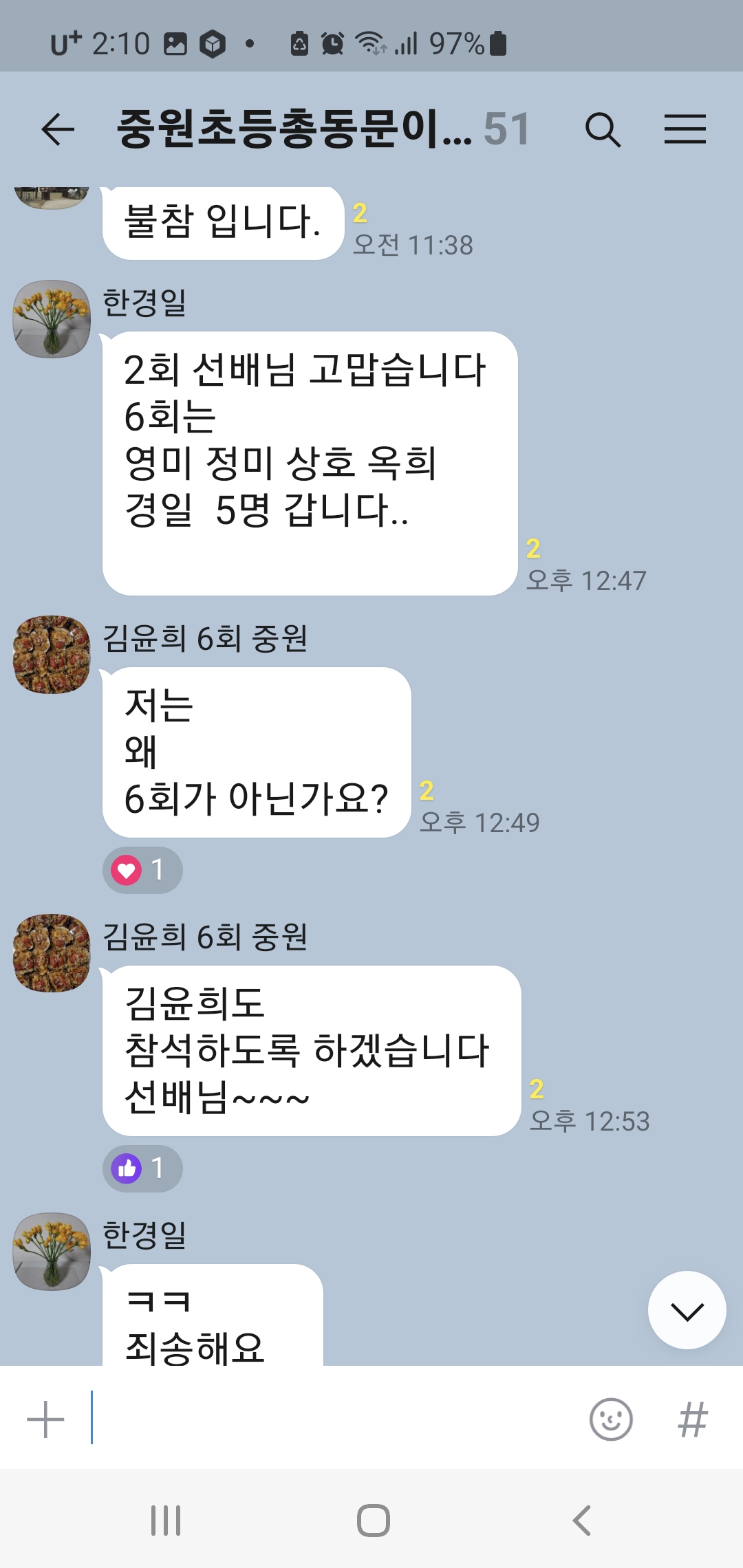Open the hashtag search
The image size is (743, 1568).
point(692,1419)
